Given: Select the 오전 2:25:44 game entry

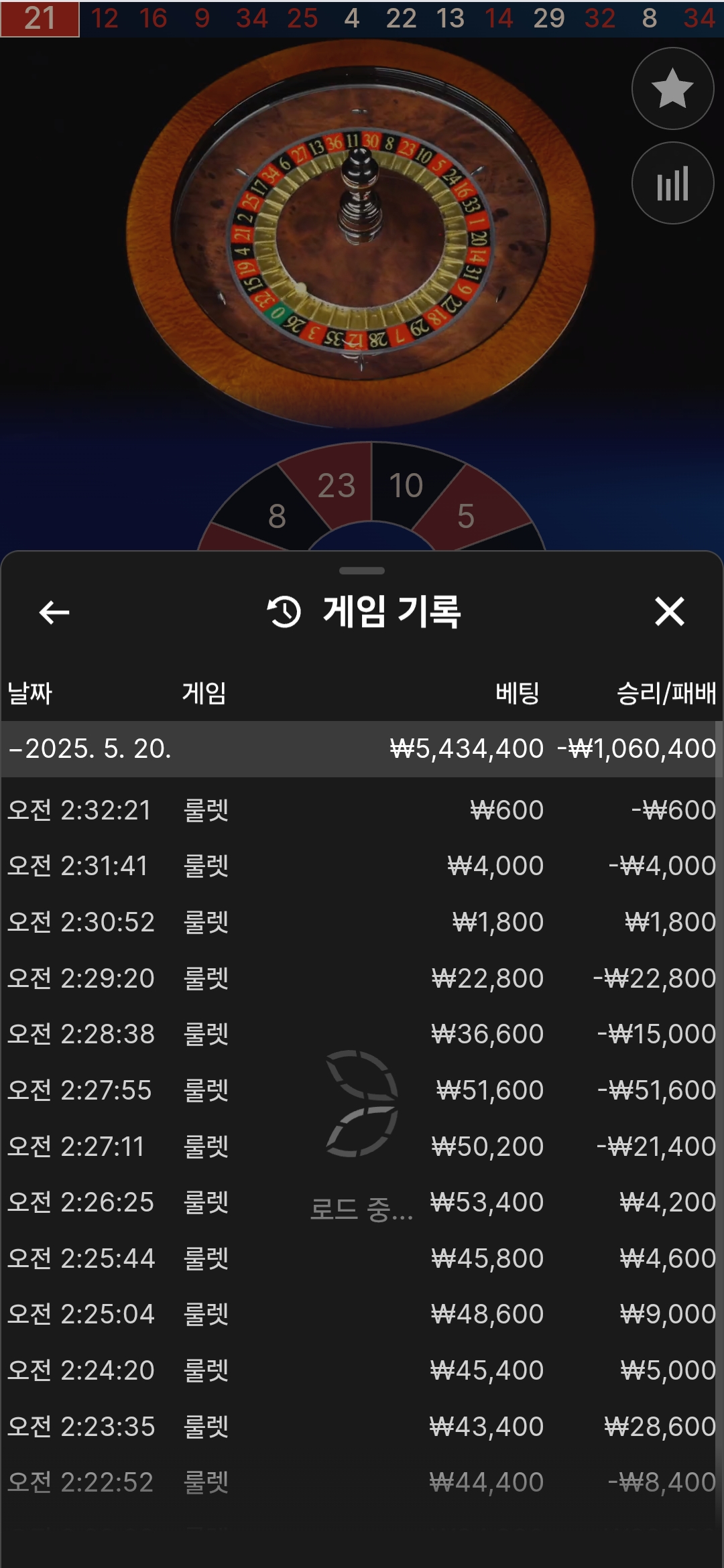Looking at the screenshot, I should (x=362, y=1258).
